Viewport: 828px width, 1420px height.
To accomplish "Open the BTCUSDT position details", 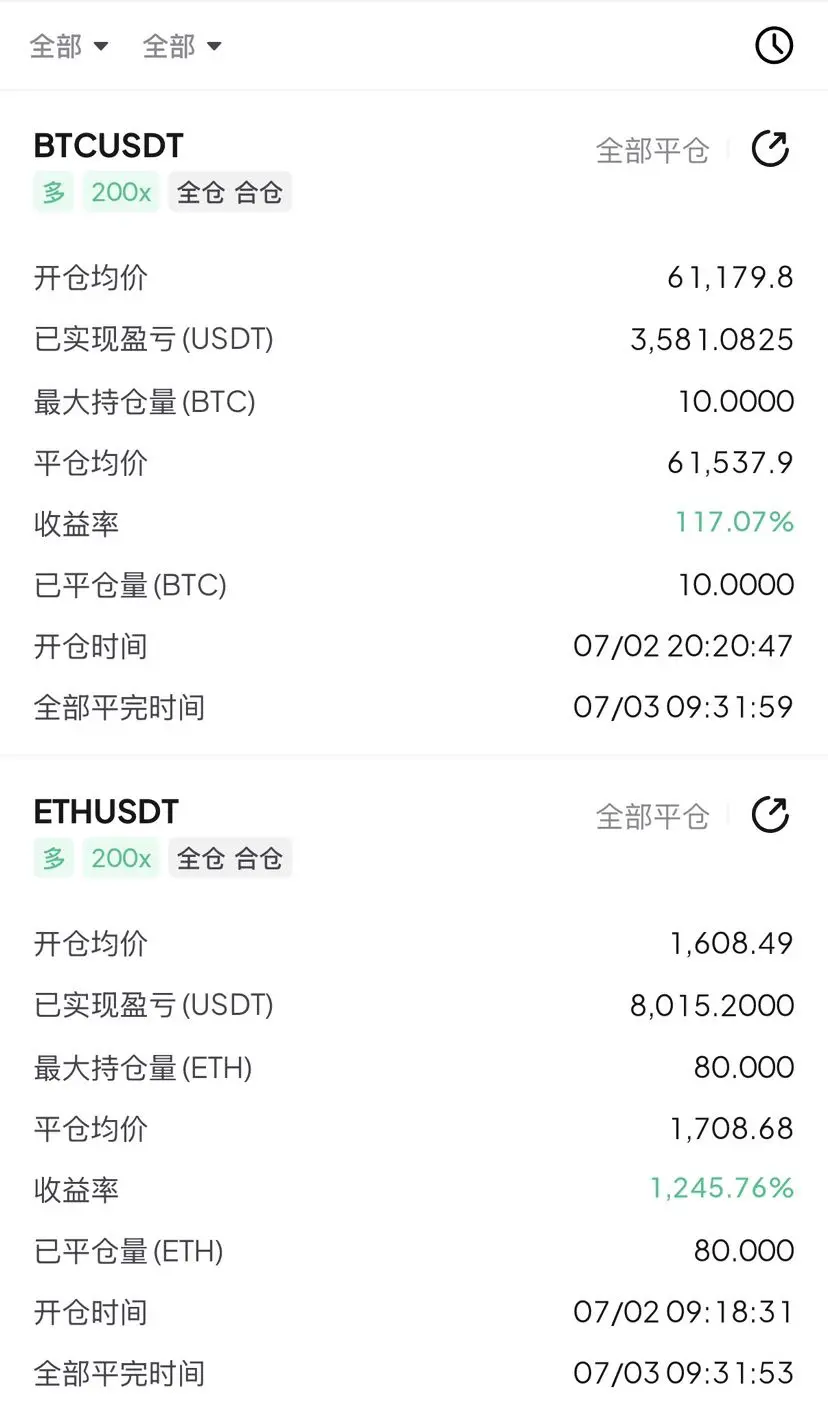I will (x=109, y=146).
